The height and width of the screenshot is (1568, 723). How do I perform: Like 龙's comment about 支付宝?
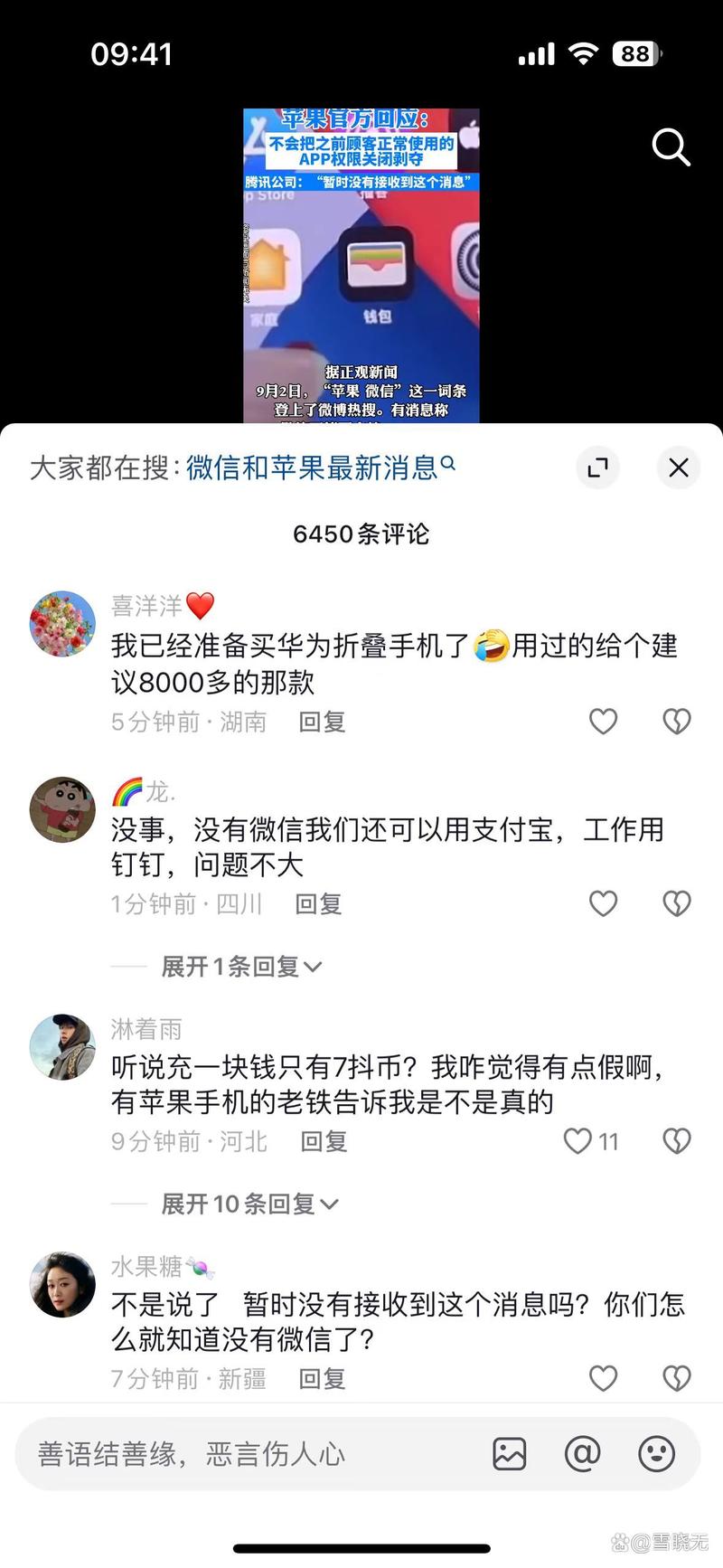(x=603, y=903)
